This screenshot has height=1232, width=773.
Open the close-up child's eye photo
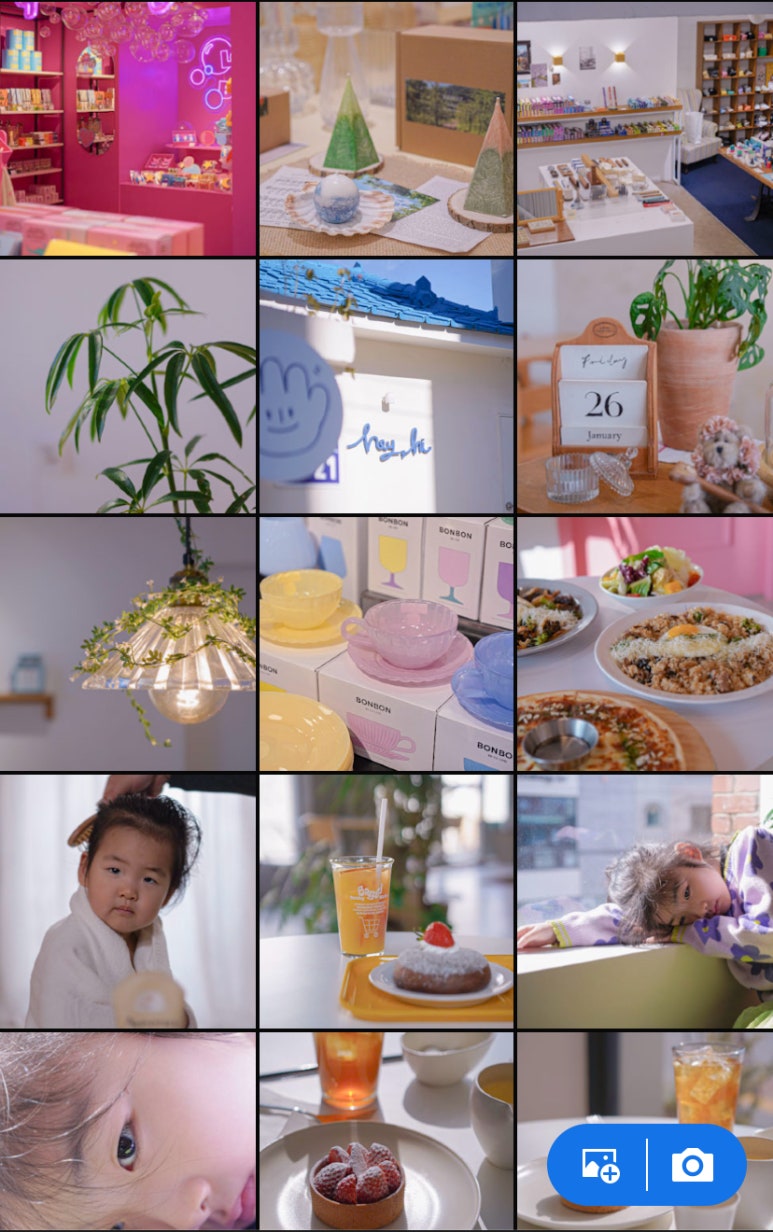(128, 1132)
